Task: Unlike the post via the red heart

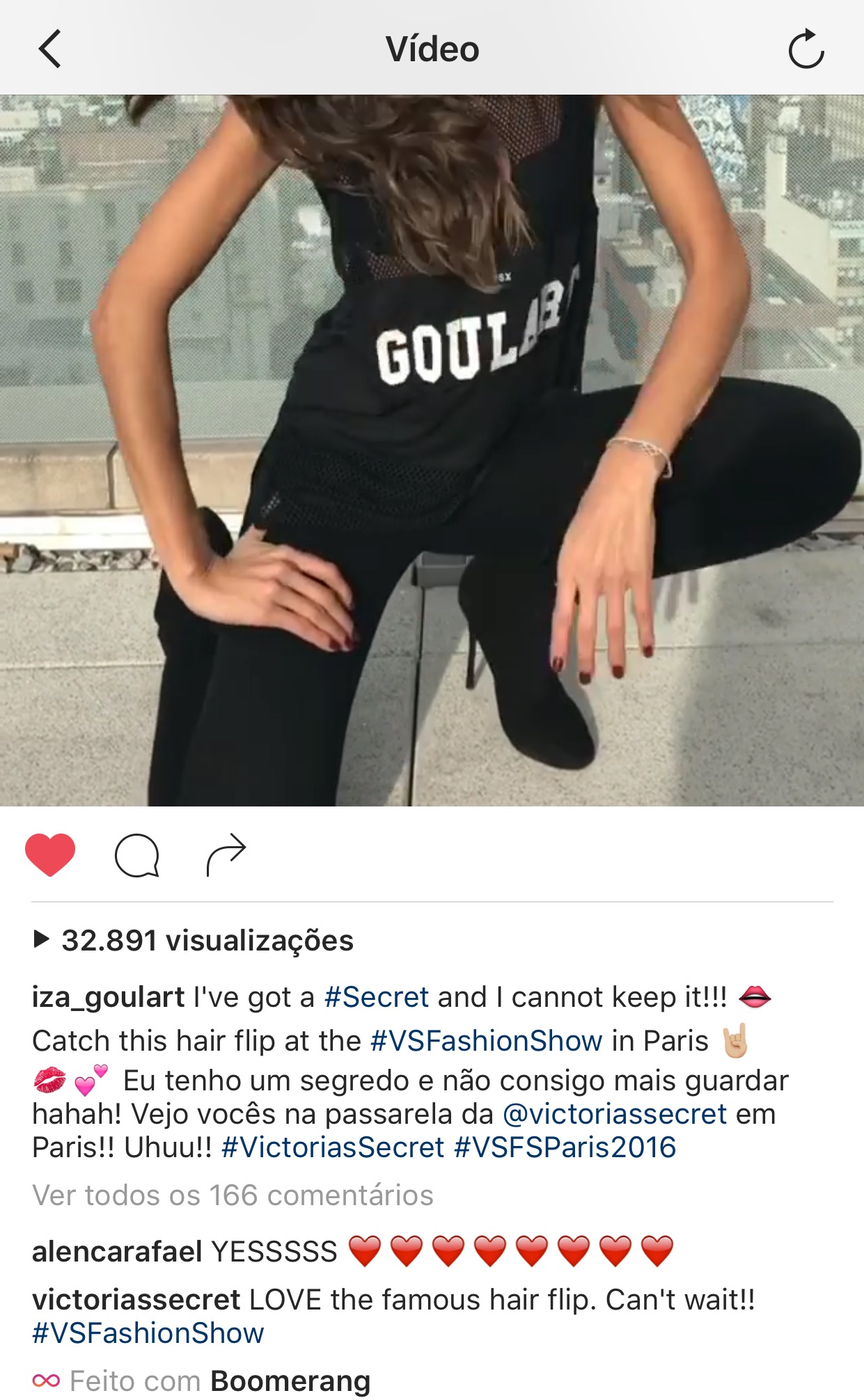Action: point(50,854)
